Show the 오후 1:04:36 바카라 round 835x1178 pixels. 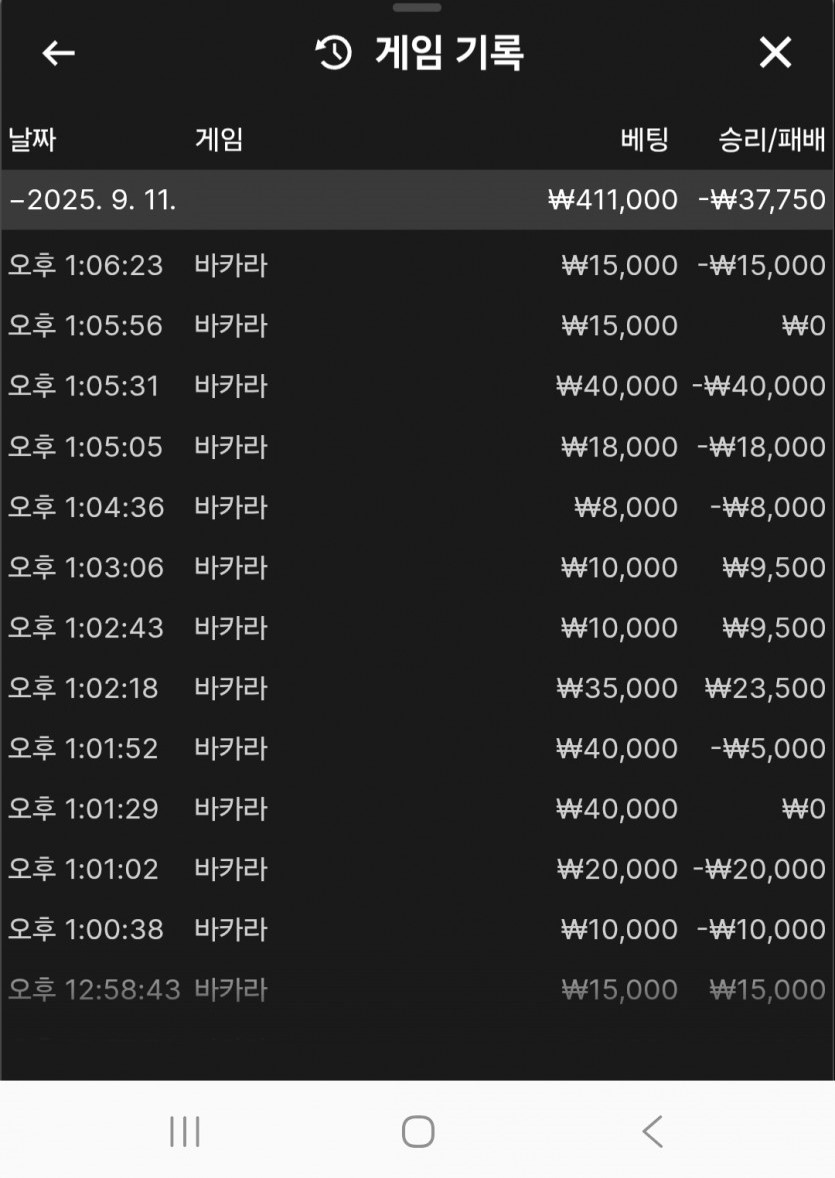tap(417, 507)
